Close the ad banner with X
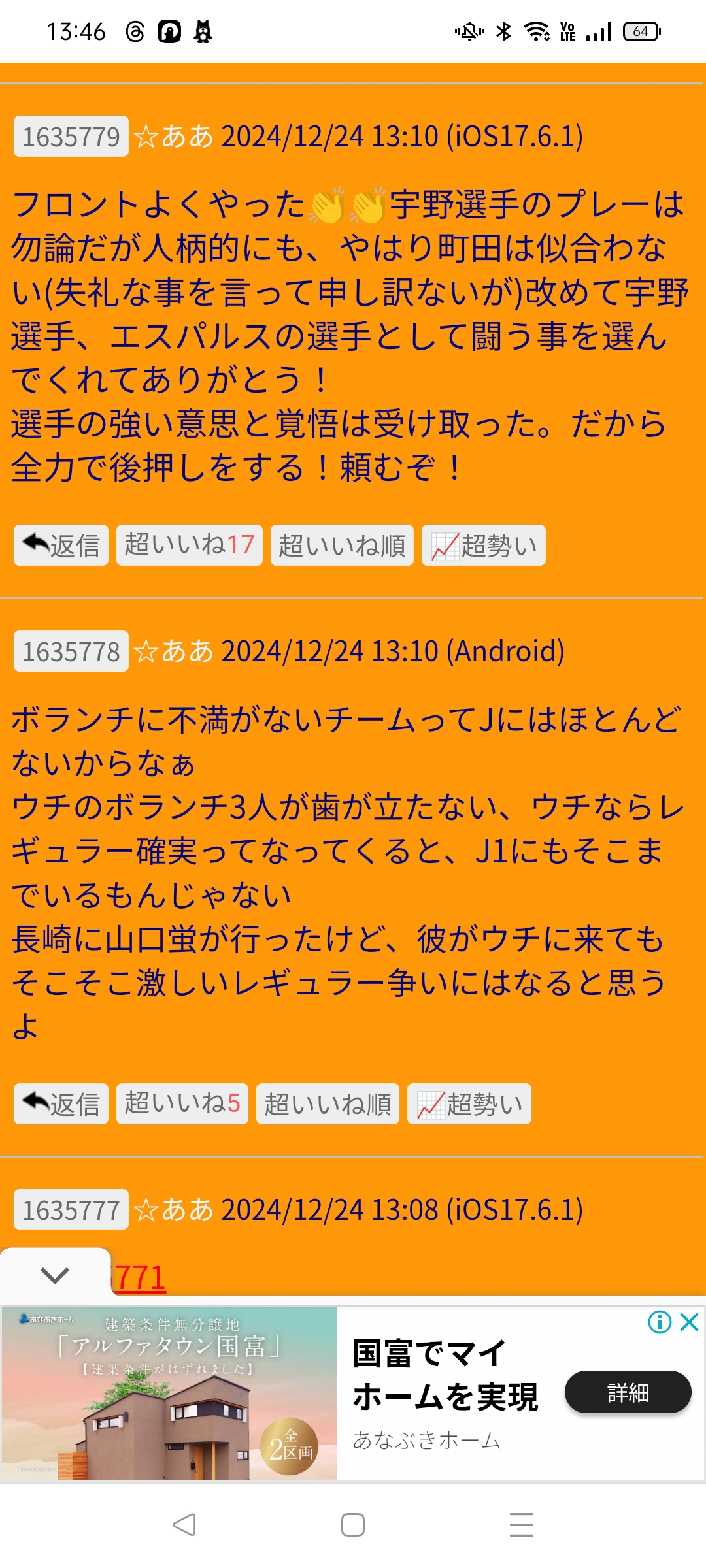Viewport: 706px width, 1568px height. 690,1322
